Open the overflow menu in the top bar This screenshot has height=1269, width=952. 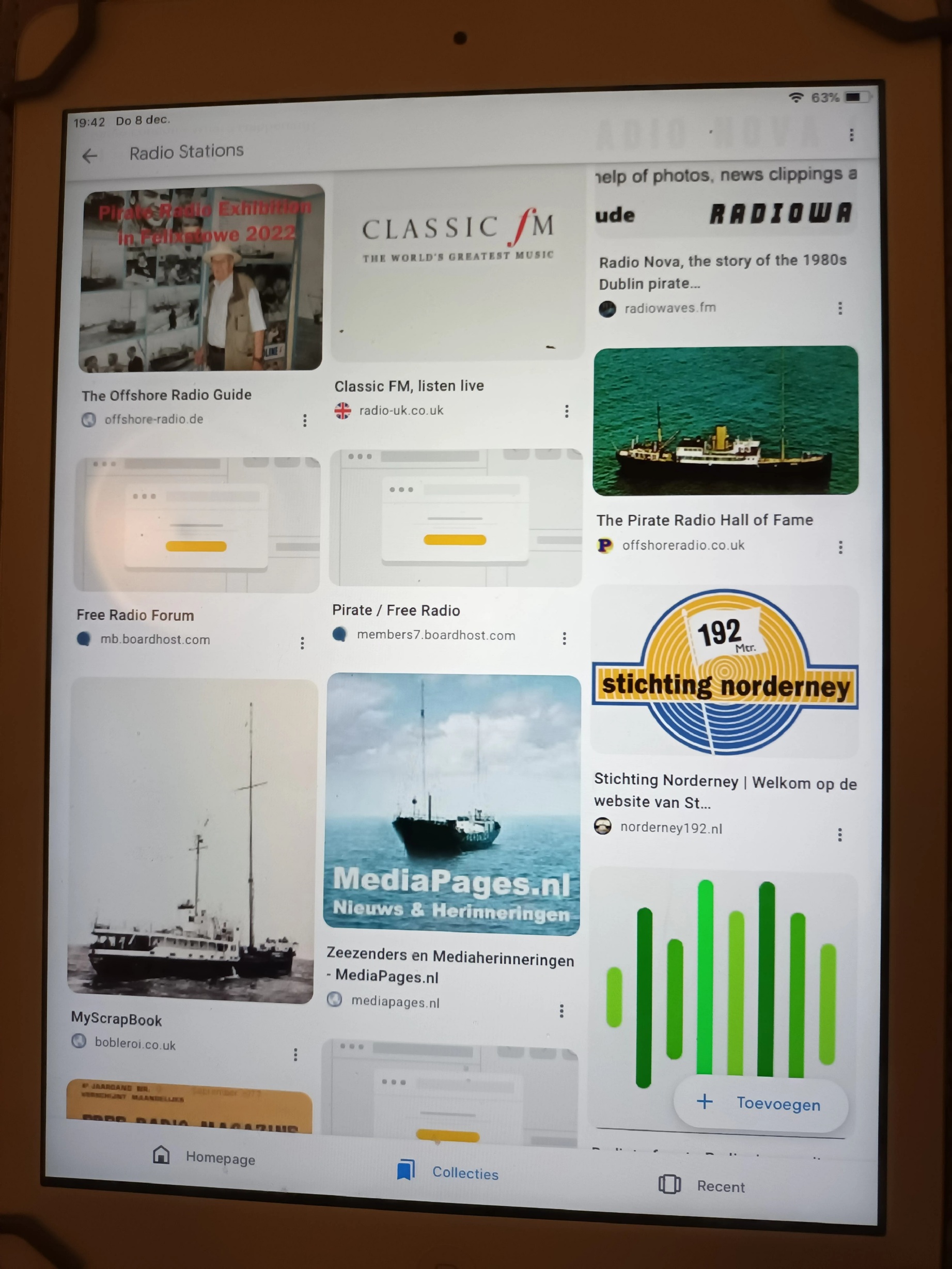click(x=851, y=135)
